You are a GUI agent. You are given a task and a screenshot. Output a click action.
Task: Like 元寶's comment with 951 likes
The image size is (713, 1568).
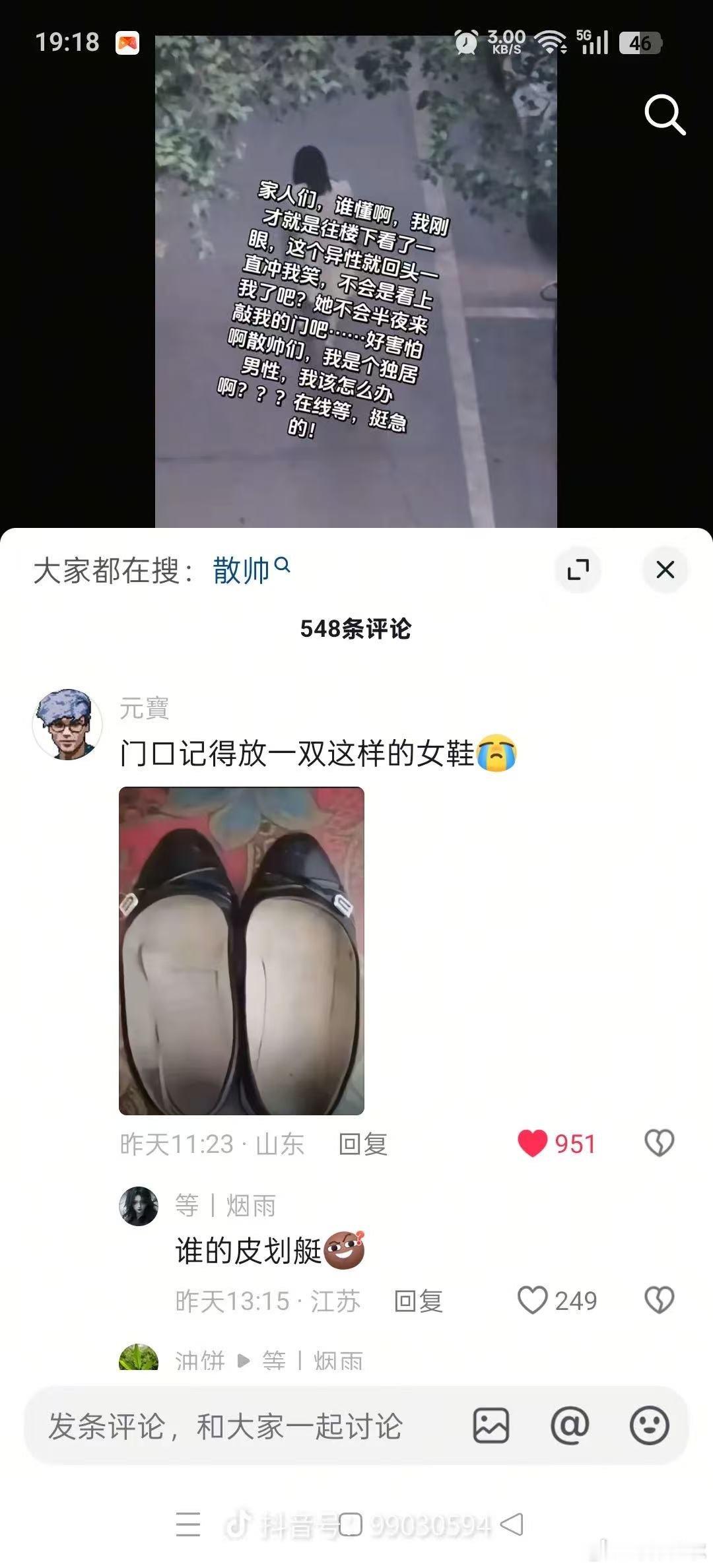click(557, 1144)
